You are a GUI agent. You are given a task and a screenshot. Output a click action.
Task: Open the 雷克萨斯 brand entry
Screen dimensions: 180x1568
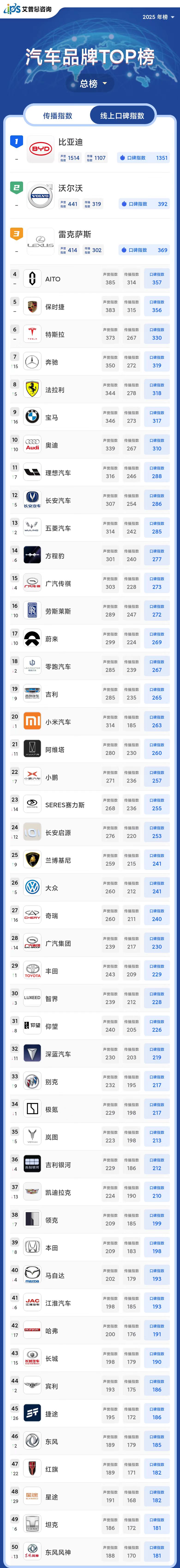(x=90, y=242)
